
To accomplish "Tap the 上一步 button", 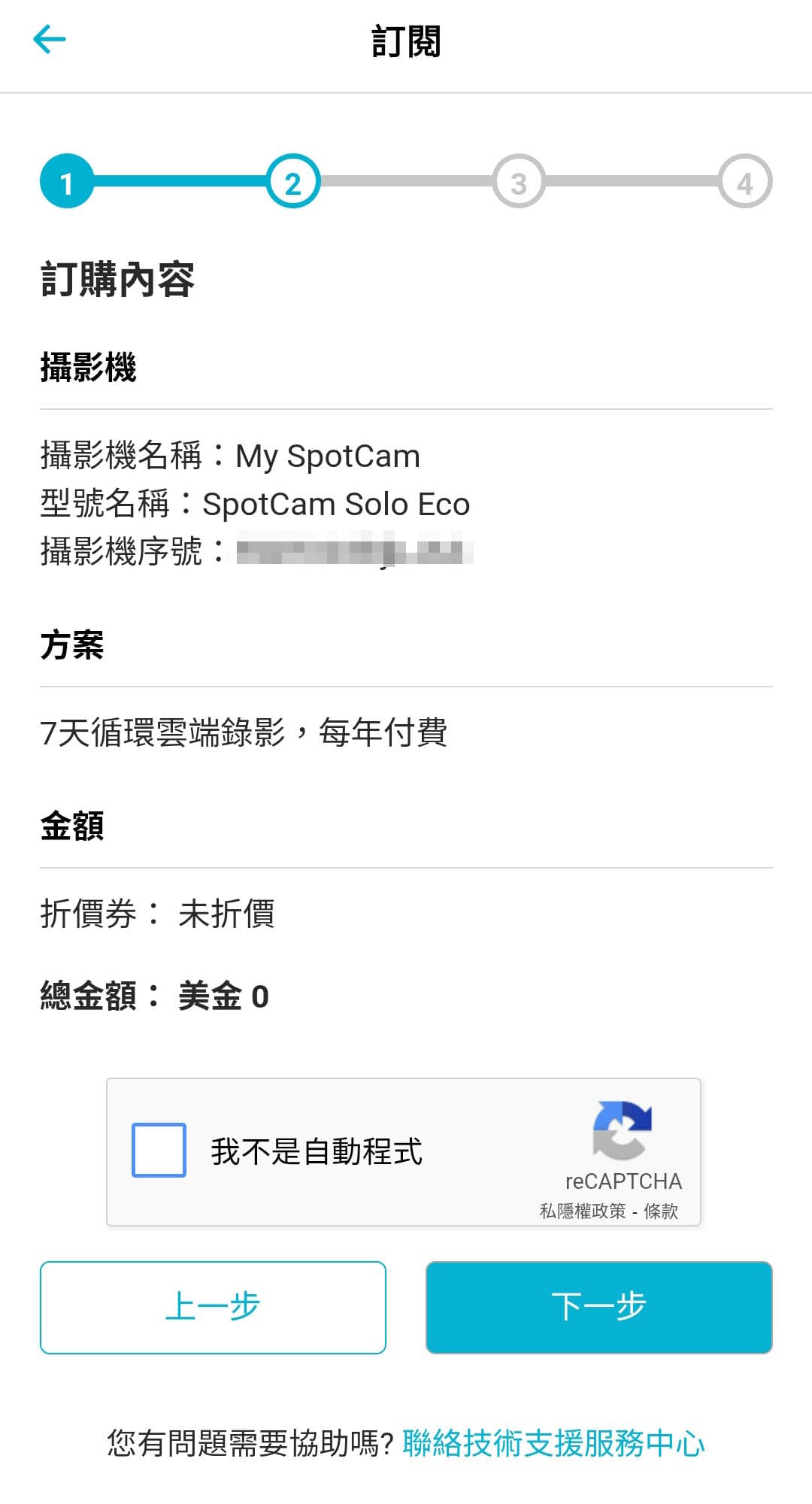I will (x=213, y=1307).
